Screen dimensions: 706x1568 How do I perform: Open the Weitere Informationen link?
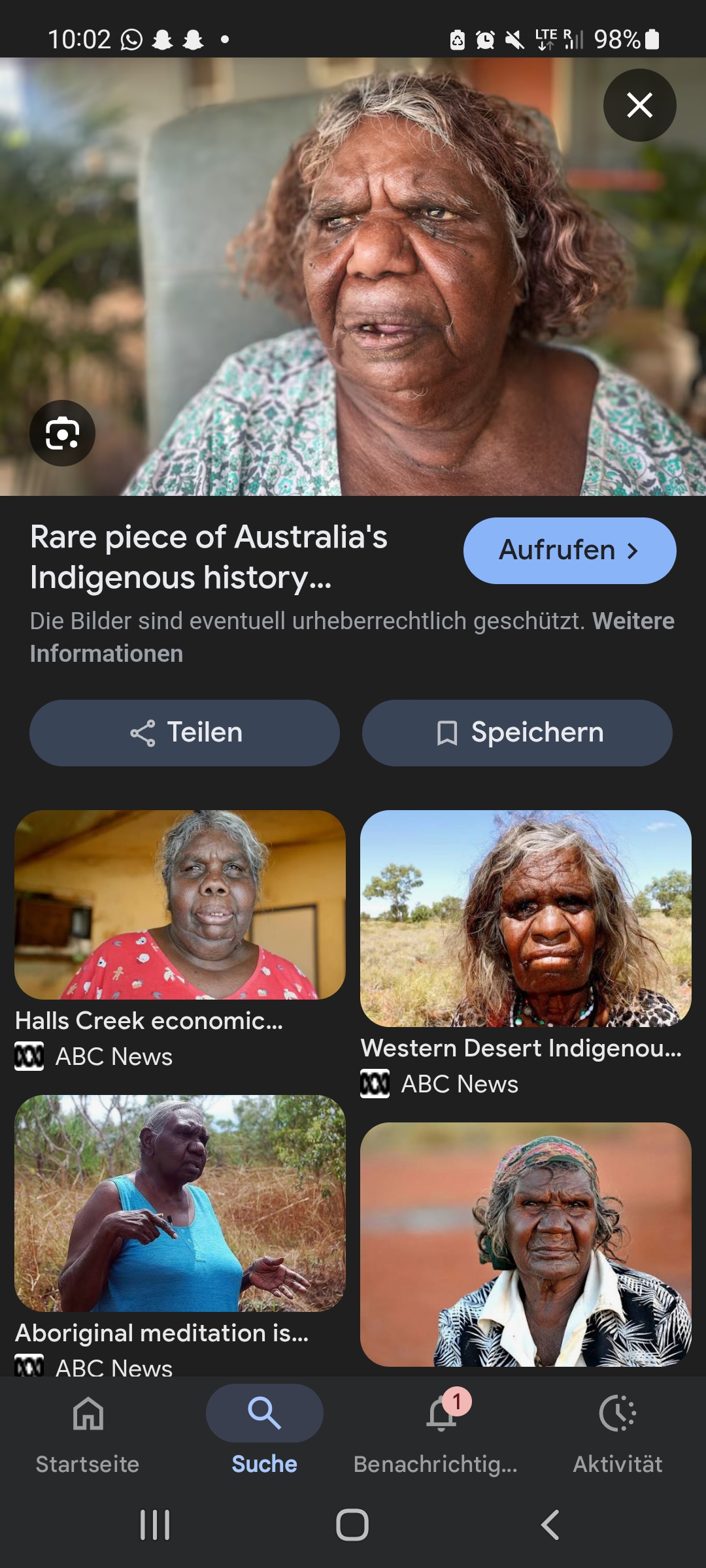(x=106, y=653)
